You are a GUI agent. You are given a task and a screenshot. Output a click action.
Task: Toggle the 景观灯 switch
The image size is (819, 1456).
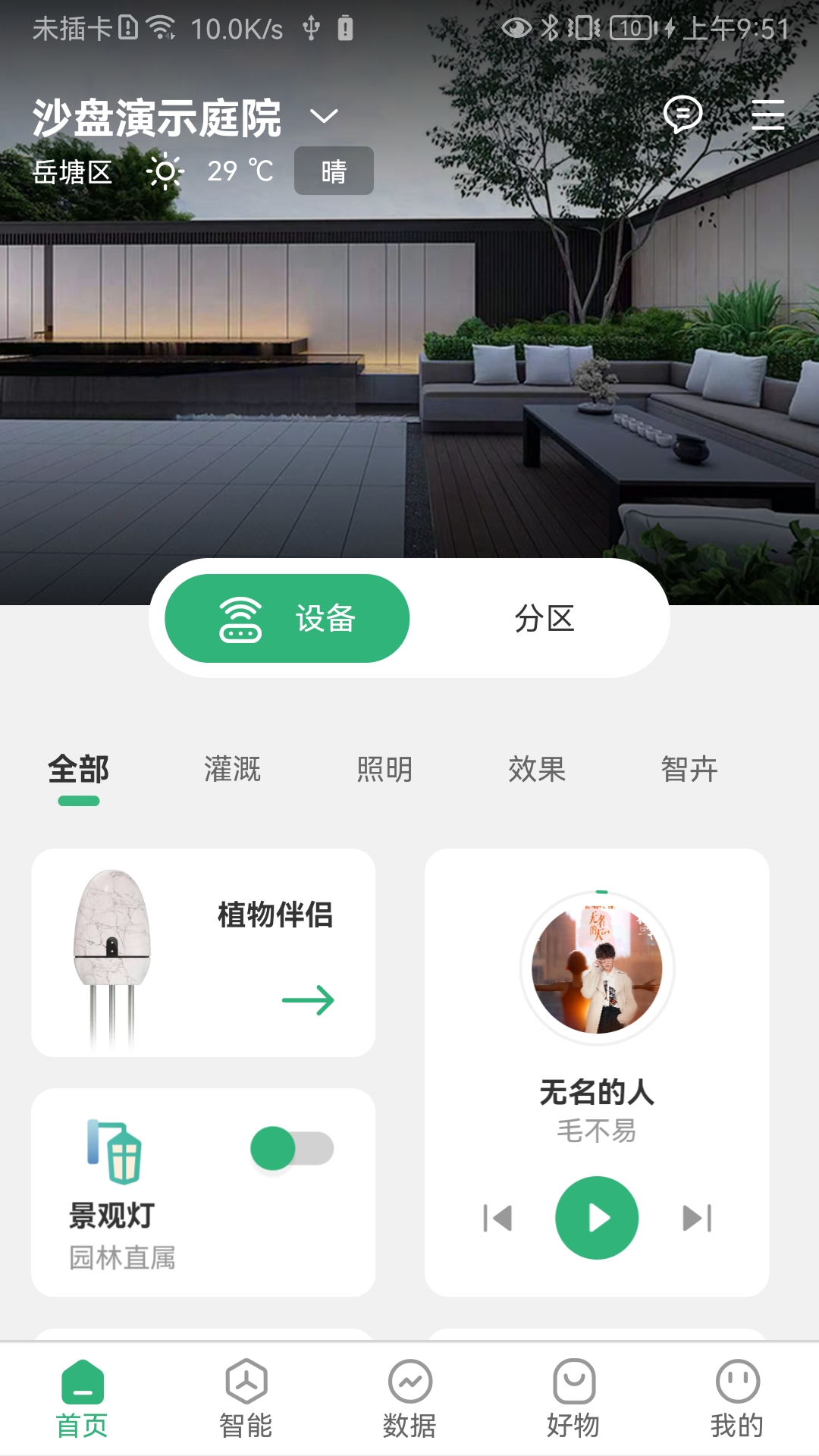tap(292, 1148)
